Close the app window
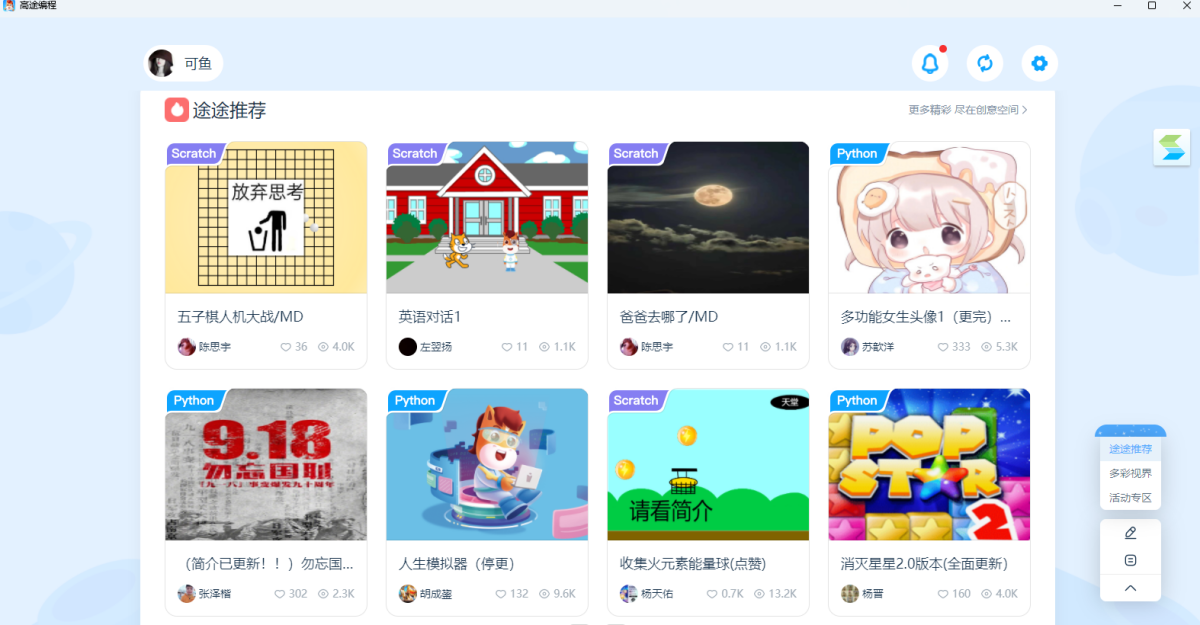This screenshot has height=625, width=1200. [x=1186, y=6]
